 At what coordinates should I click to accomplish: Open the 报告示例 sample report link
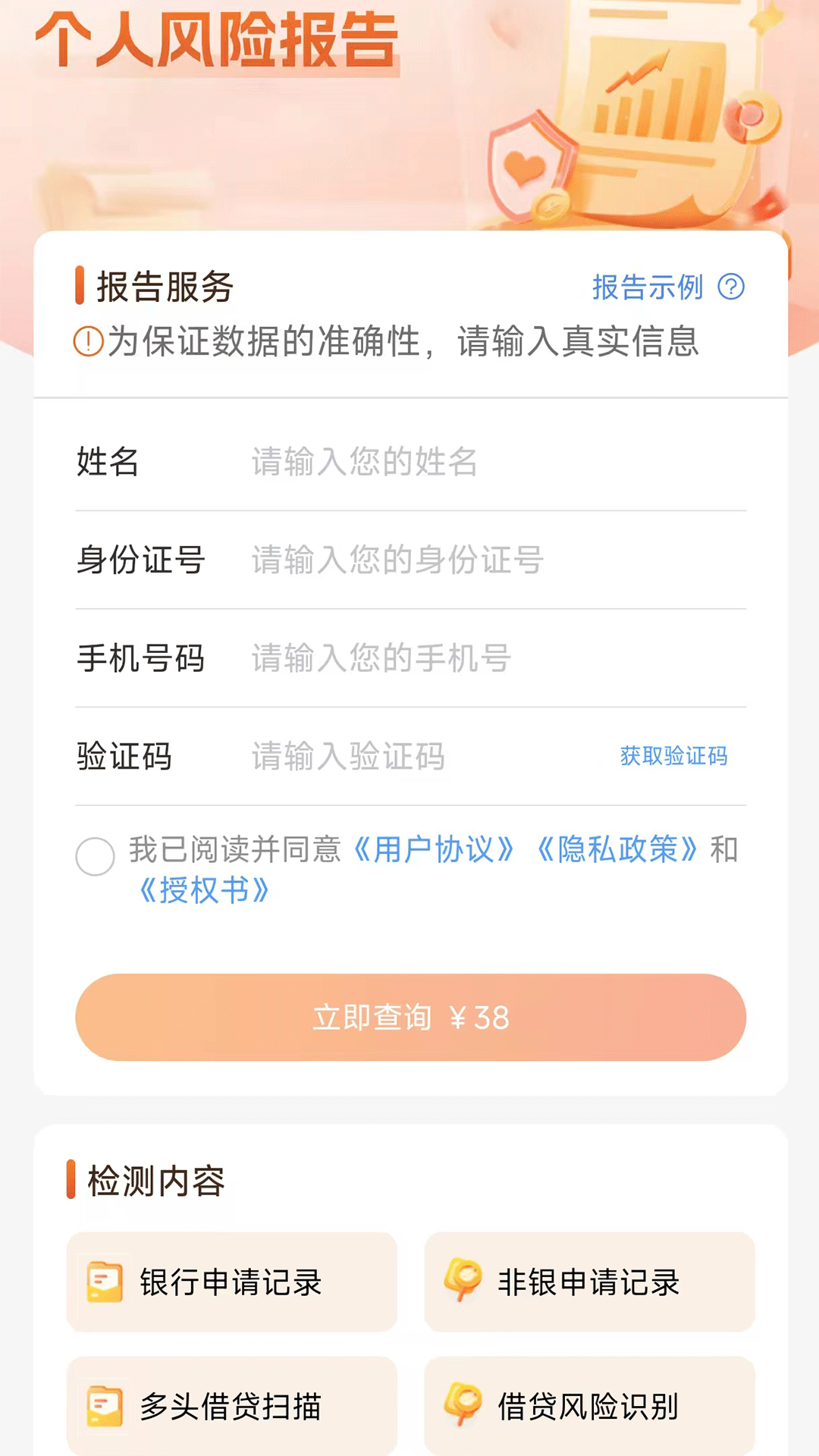[667, 287]
